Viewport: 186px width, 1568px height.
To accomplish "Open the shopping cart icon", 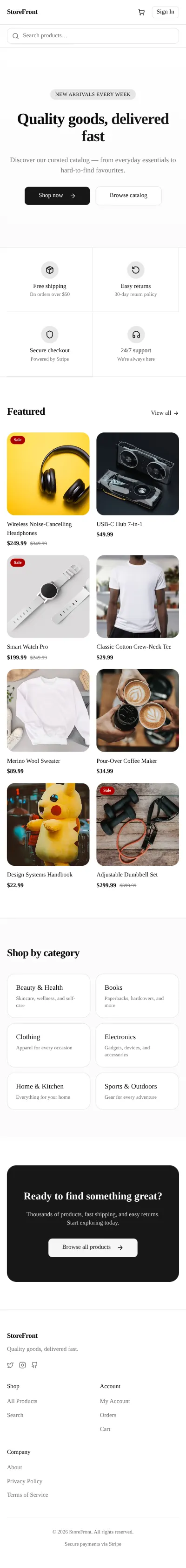I will (x=141, y=12).
